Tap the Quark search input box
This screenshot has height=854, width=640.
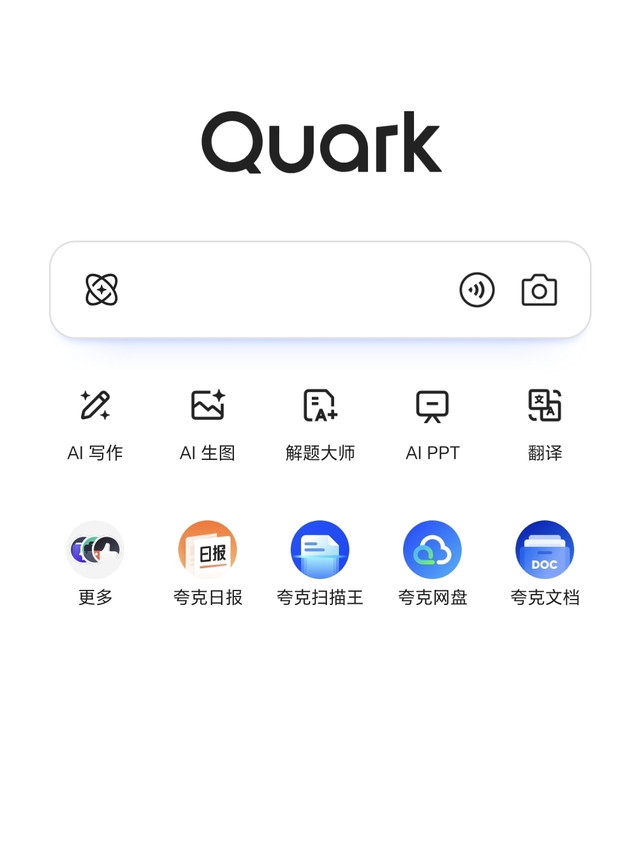(x=320, y=289)
